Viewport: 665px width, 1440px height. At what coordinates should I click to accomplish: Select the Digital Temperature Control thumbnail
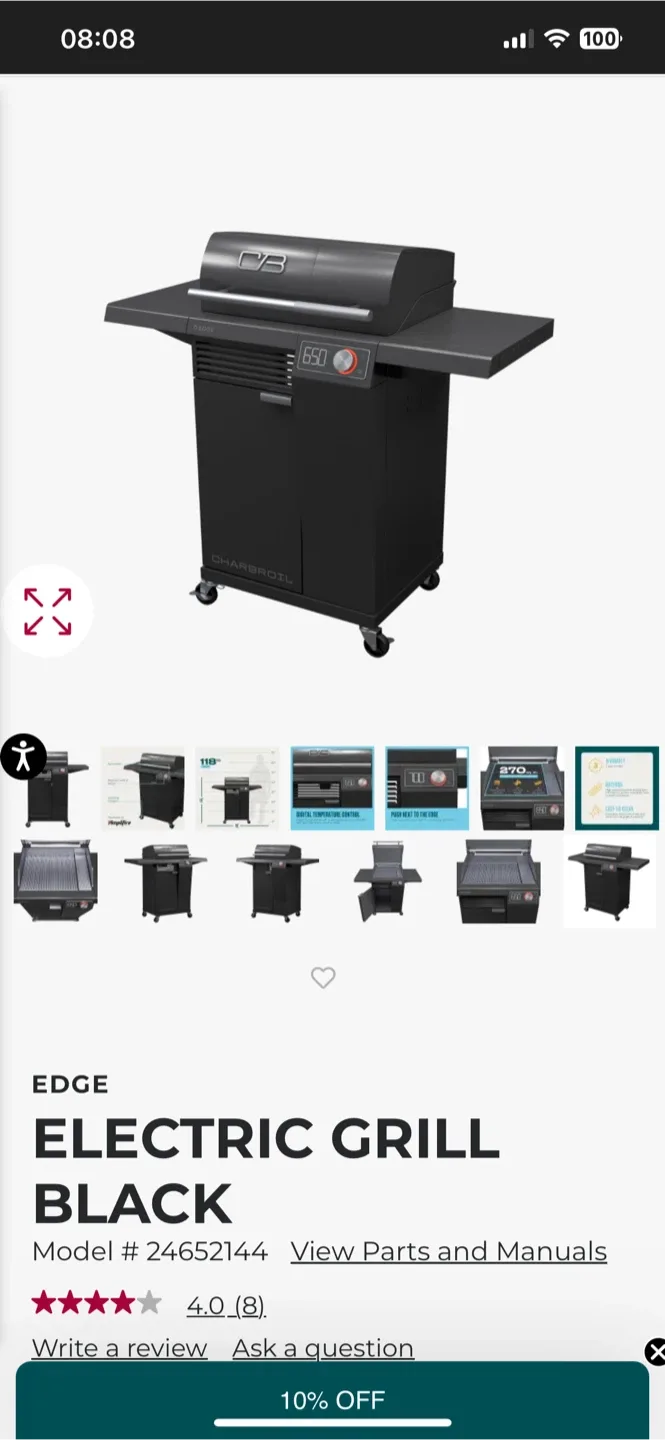pyautogui.click(x=332, y=788)
